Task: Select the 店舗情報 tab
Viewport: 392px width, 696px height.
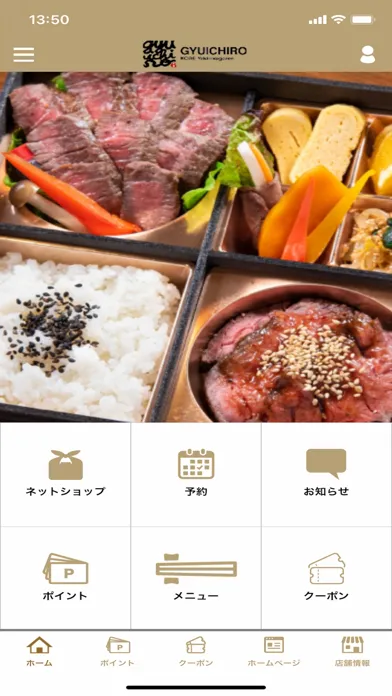Action: pos(352,652)
